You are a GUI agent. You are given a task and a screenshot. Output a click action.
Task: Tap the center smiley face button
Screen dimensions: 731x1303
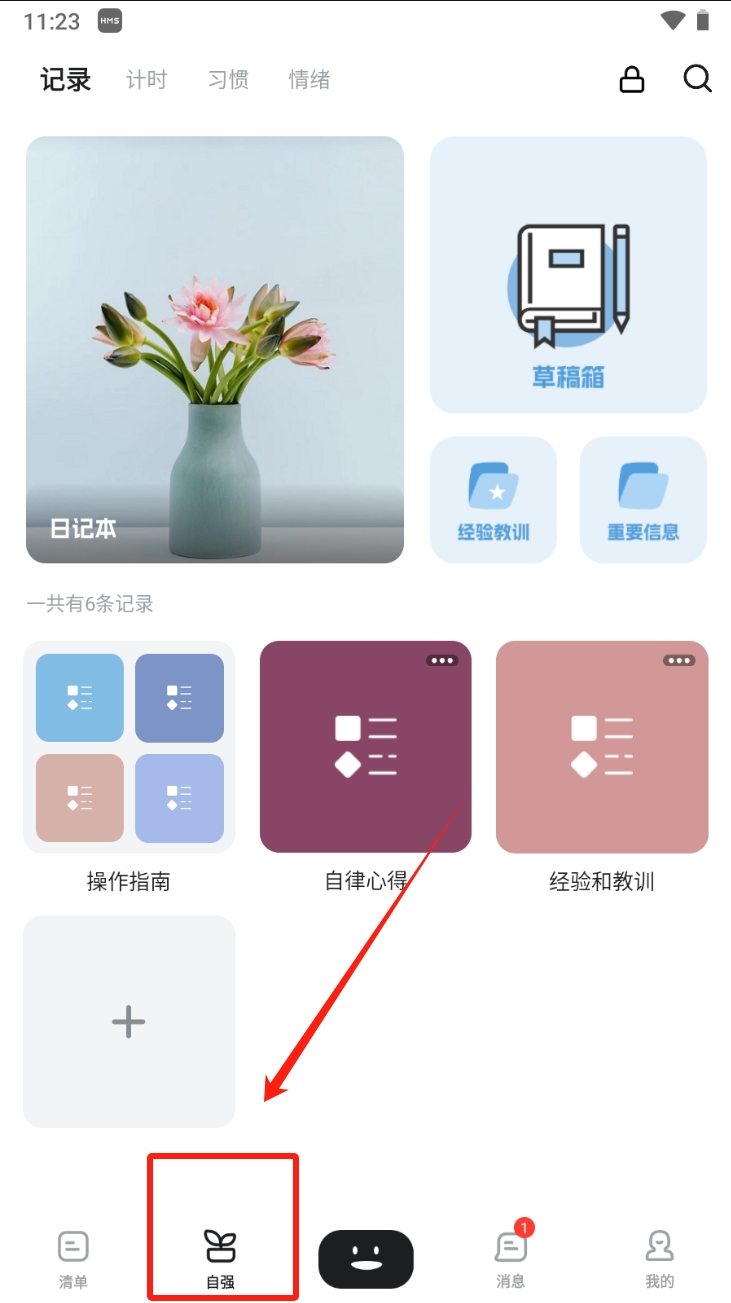[x=366, y=1258]
